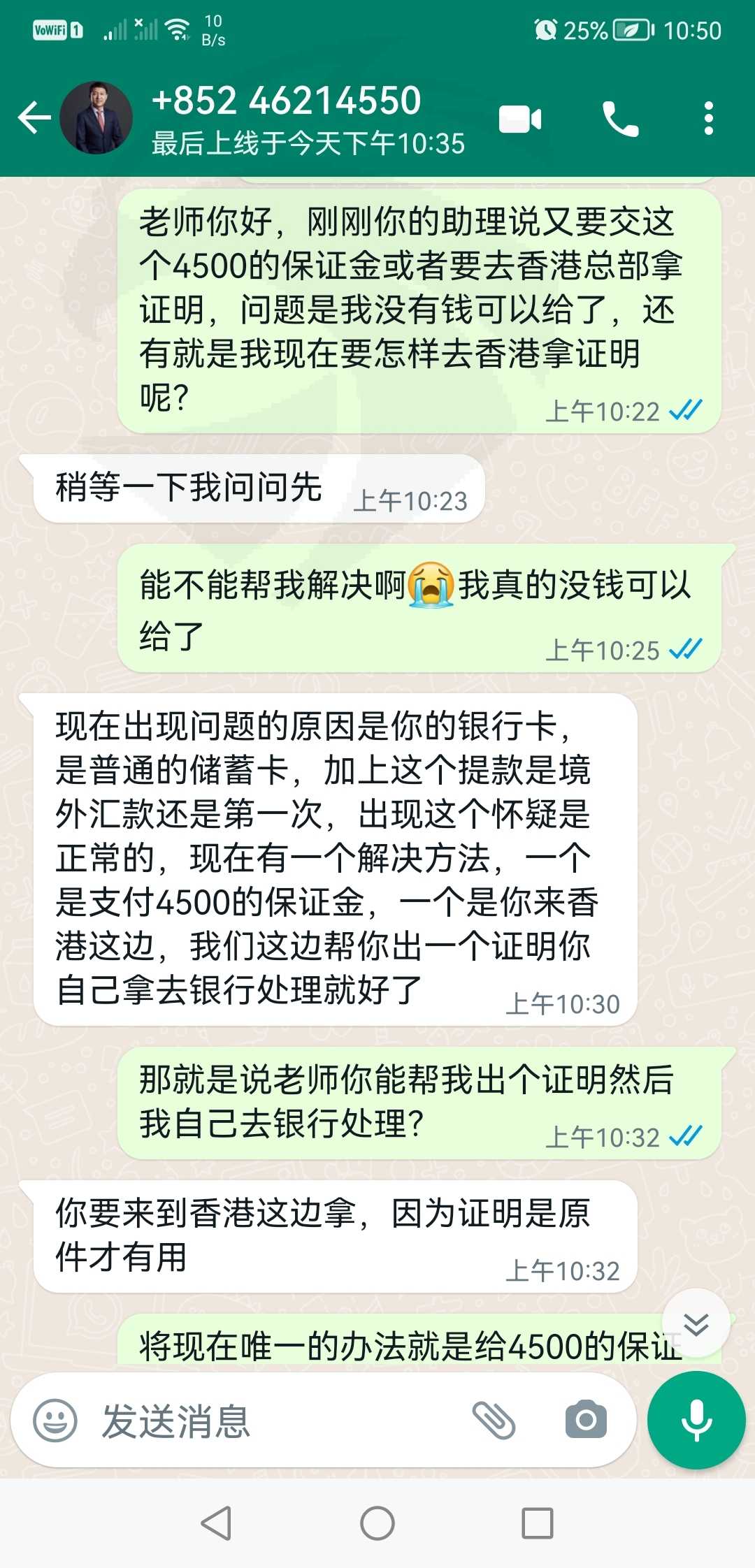The height and width of the screenshot is (1568, 755).
Task: Record a voice message
Action: 696,1421
